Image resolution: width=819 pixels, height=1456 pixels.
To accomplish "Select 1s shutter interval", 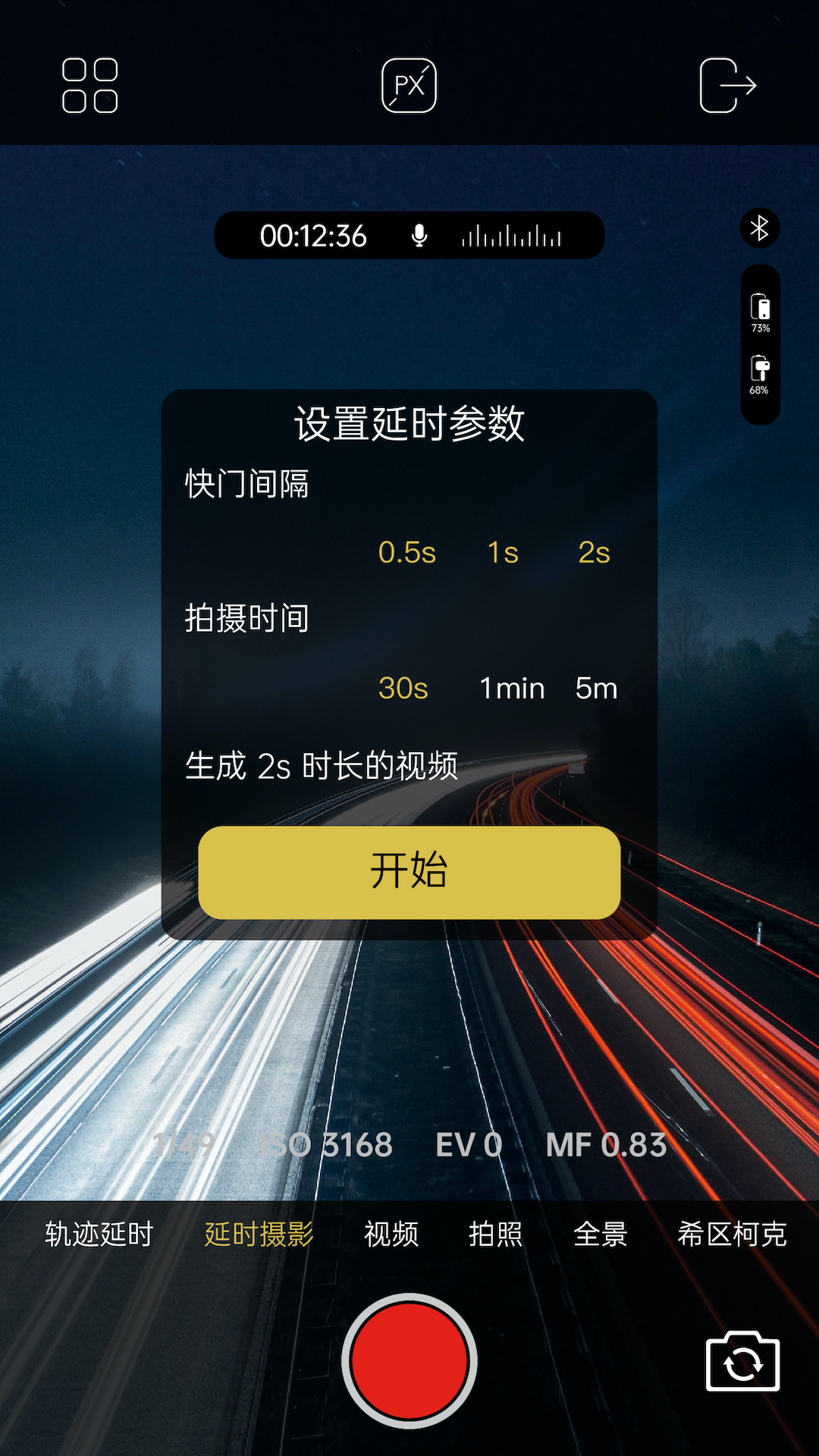I will [x=502, y=554].
